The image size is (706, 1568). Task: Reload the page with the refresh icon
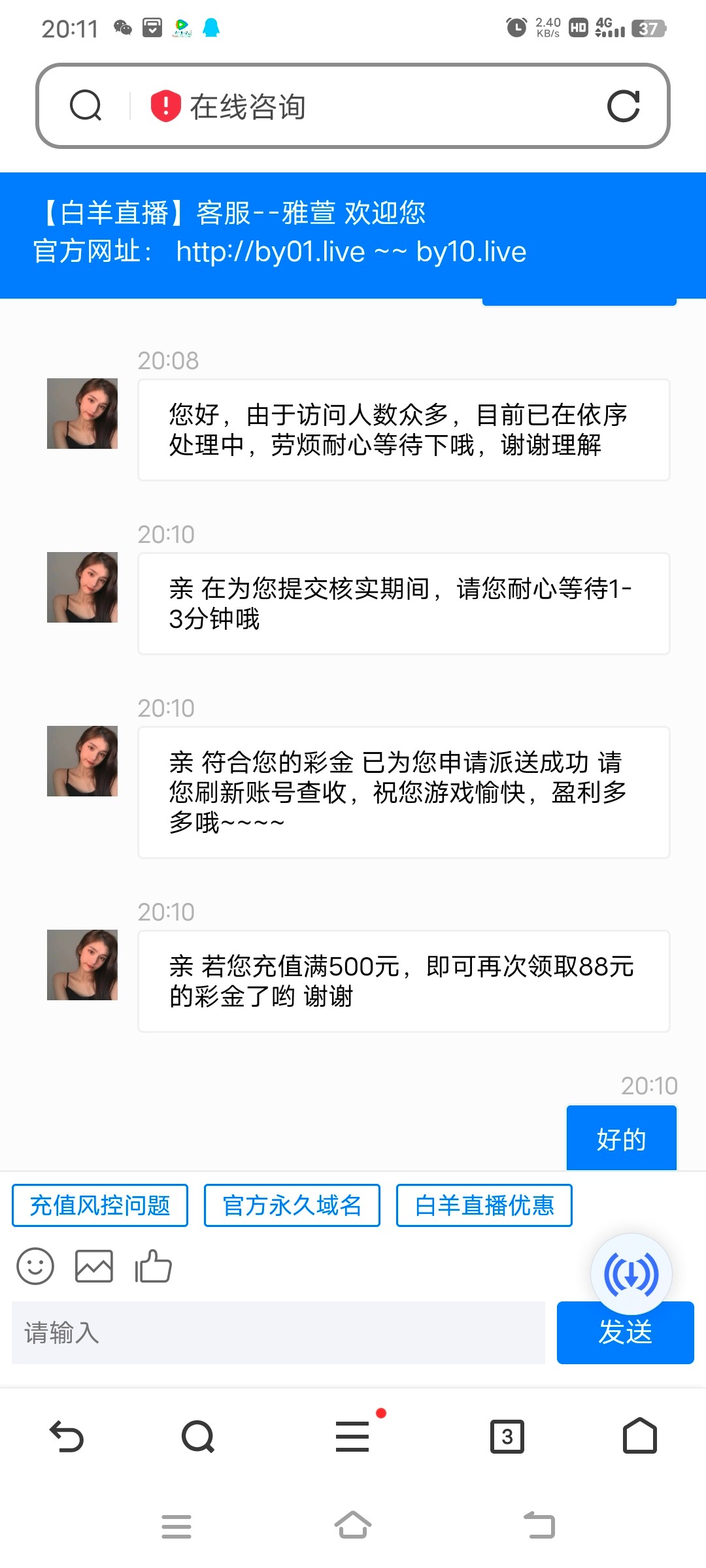(623, 106)
